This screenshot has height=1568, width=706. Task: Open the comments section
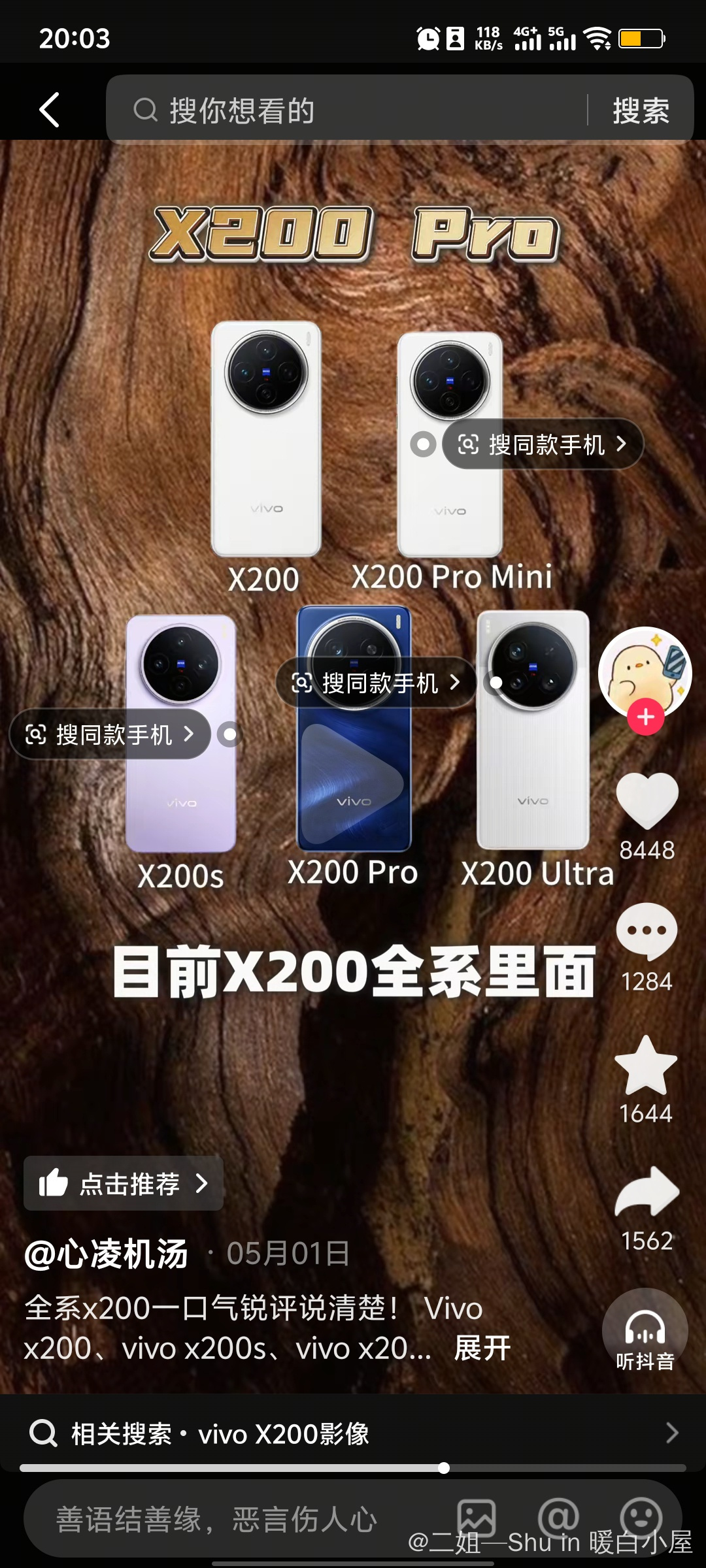647,931
